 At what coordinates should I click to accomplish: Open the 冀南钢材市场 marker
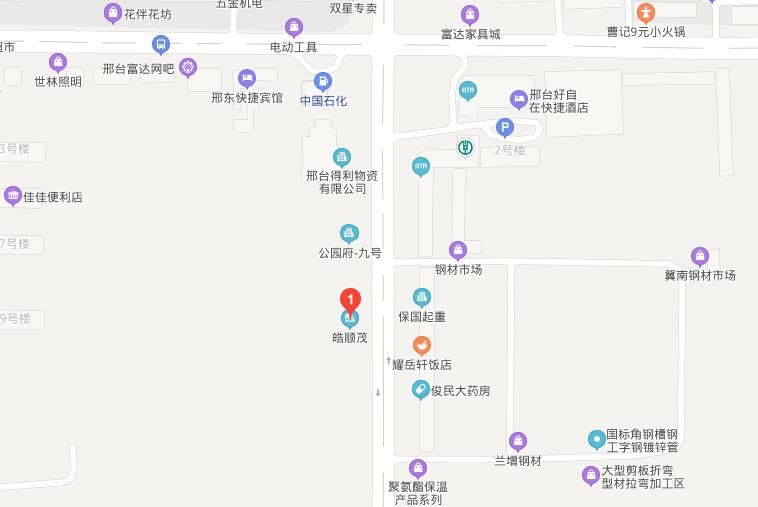[x=700, y=256]
